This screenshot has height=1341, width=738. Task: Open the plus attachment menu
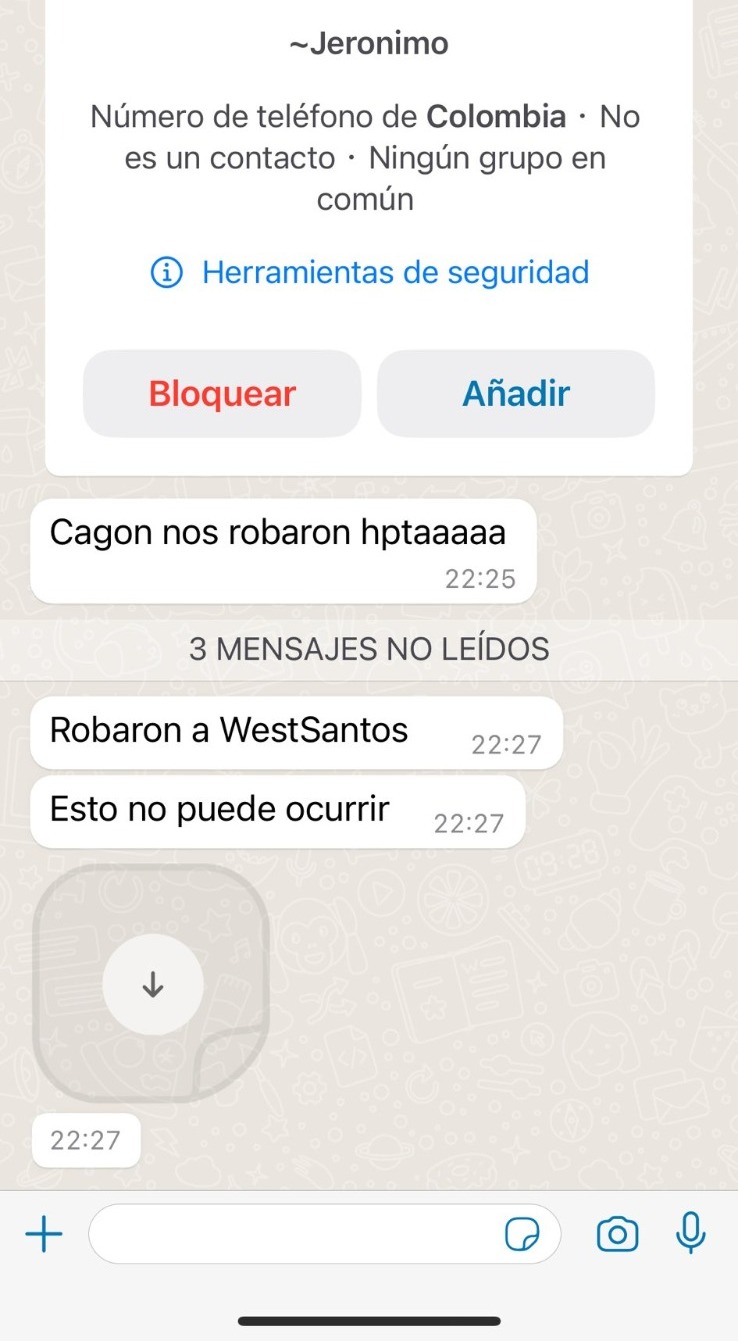[x=44, y=1235]
